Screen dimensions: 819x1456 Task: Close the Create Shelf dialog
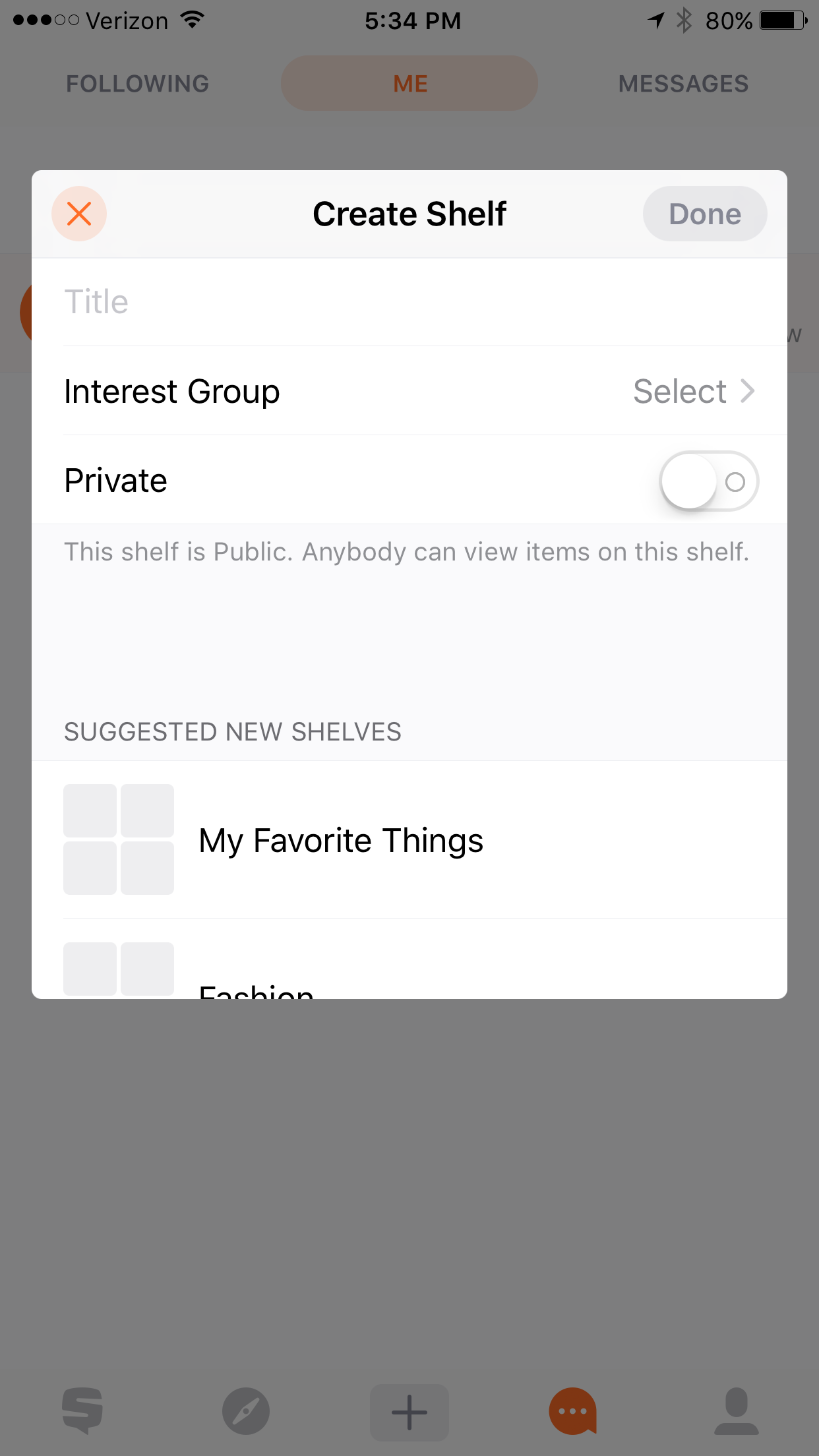pyautogui.click(x=79, y=214)
